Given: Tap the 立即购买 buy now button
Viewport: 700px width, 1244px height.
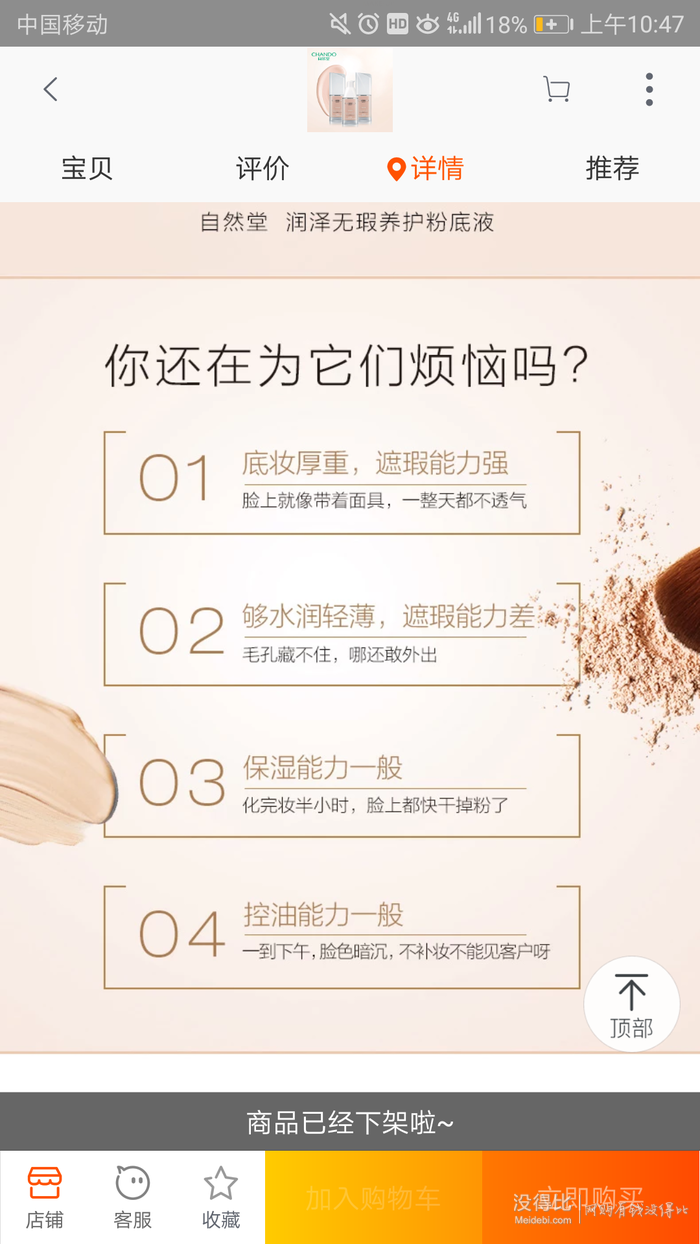Looking at the screenshot, I should coord(590,1197).
